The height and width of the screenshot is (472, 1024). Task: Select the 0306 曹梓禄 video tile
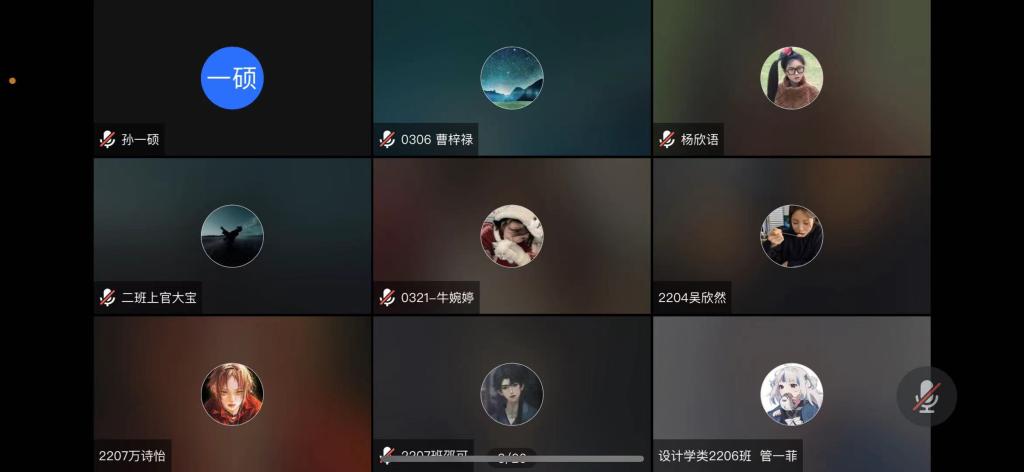pos(511,78)
